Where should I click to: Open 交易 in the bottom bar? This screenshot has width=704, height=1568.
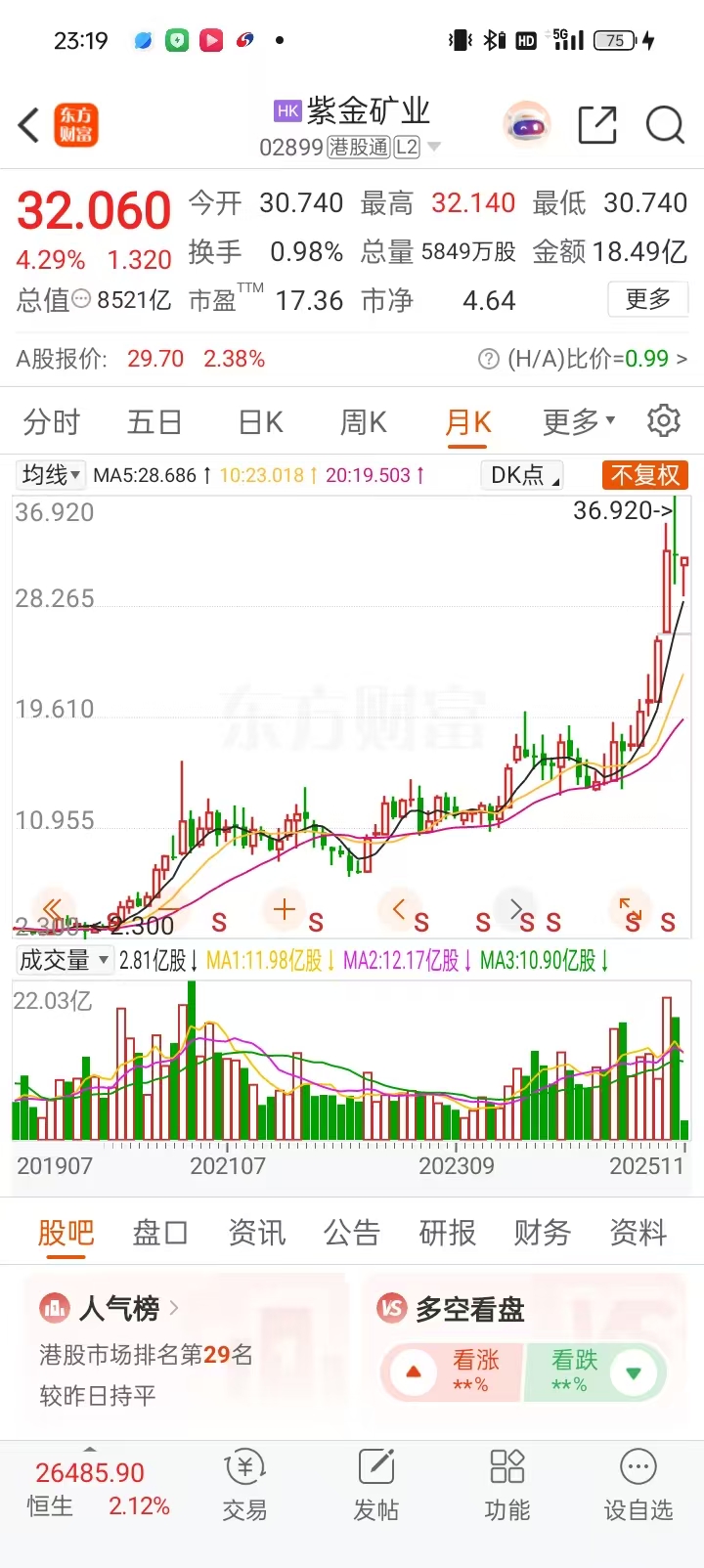pyautogui.click(x=244, y=1485)
